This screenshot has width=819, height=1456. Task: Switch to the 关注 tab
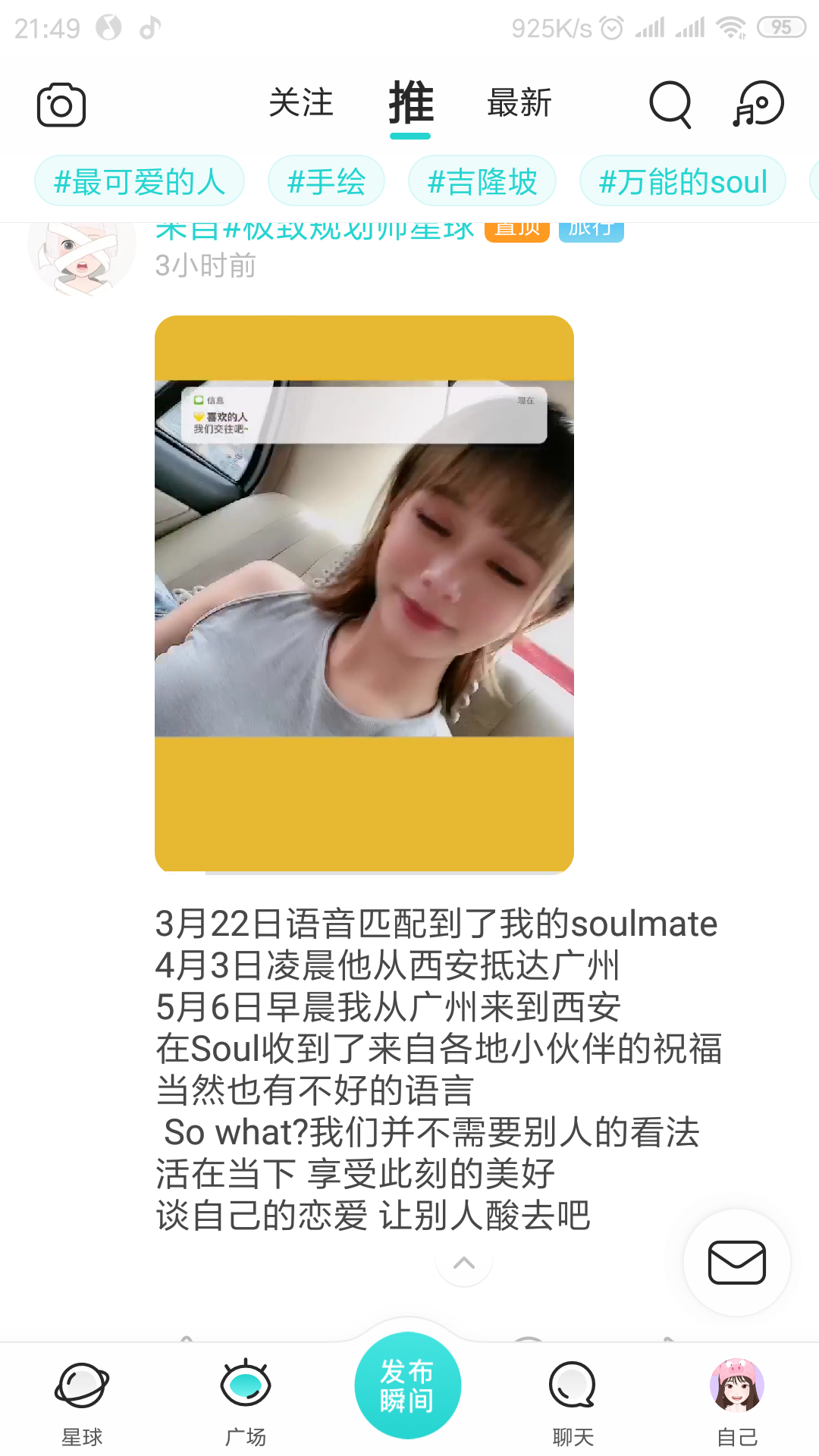(x=301, y=103)
